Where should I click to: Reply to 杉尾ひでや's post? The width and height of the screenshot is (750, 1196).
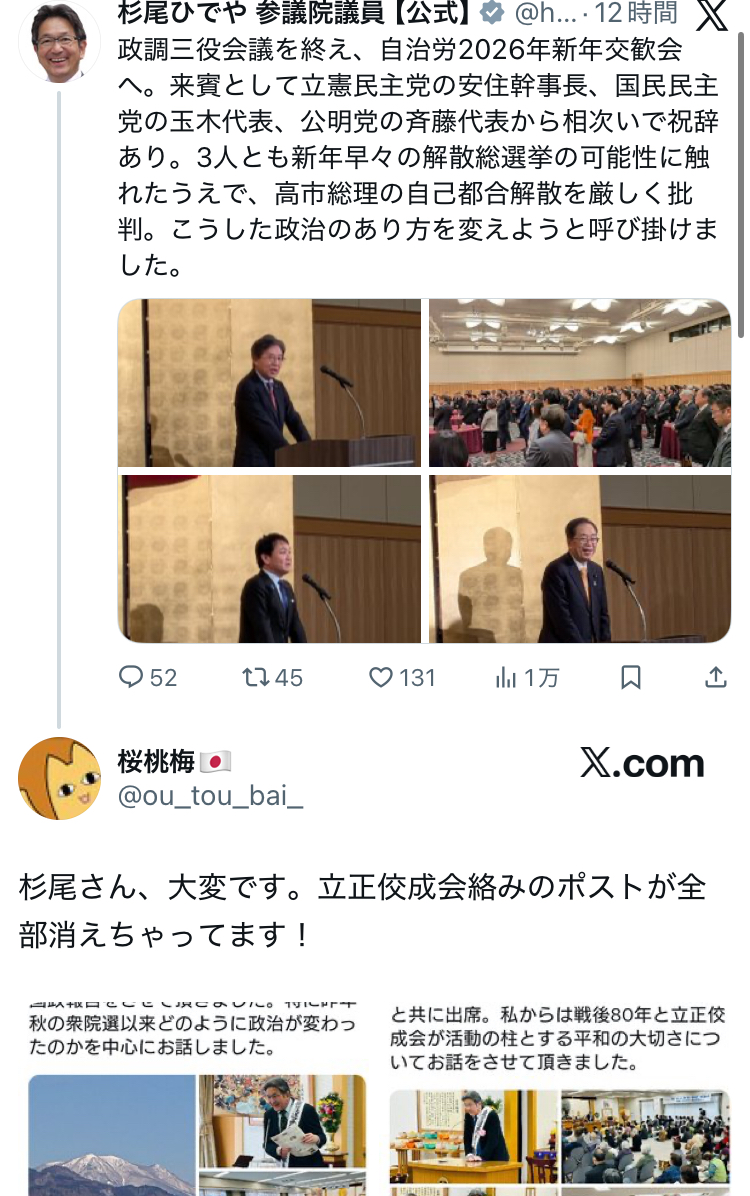click(x=133, y=678)
